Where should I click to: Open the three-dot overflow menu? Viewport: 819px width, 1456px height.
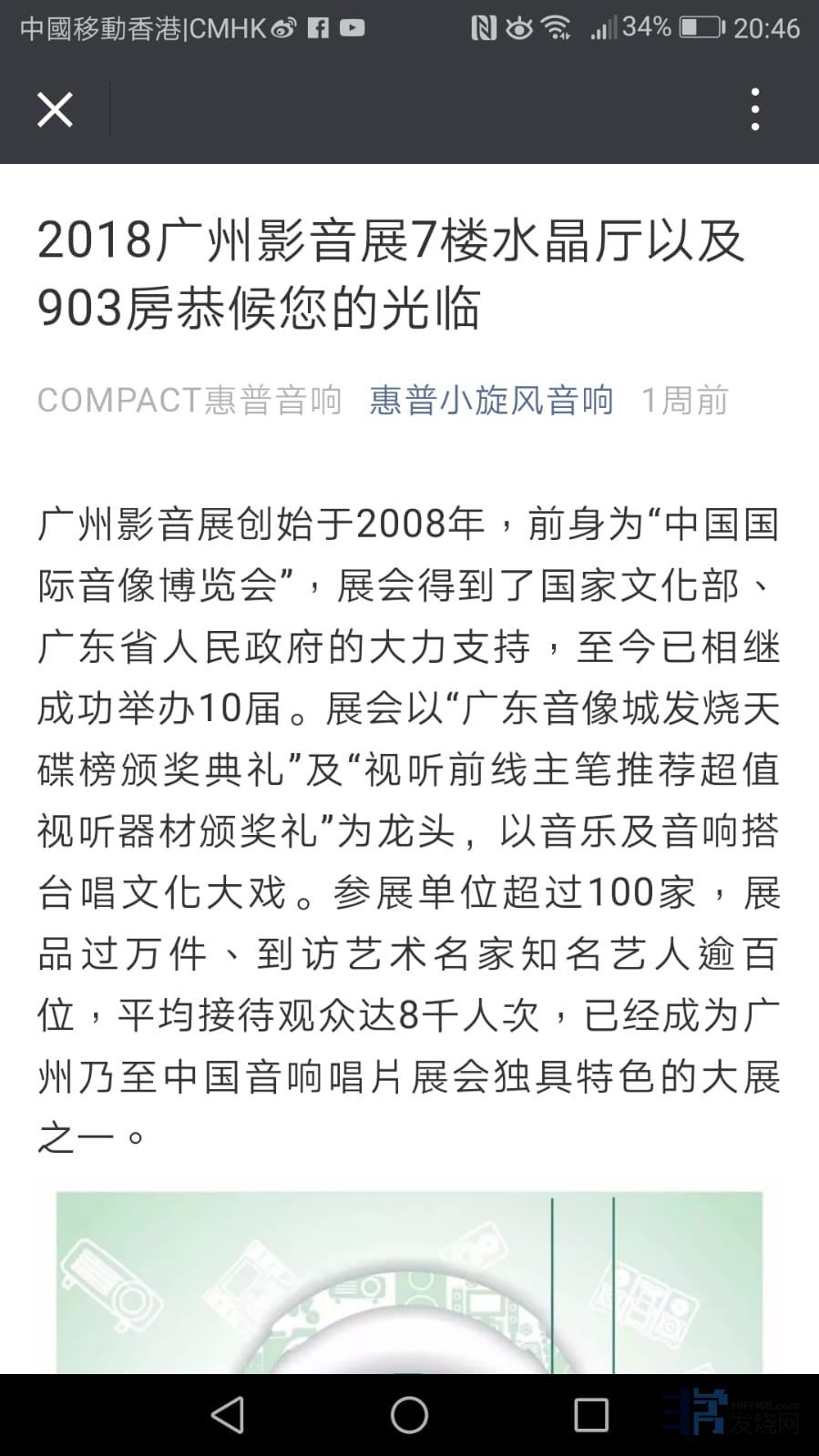pyautogui.click(x=754, y=110)
